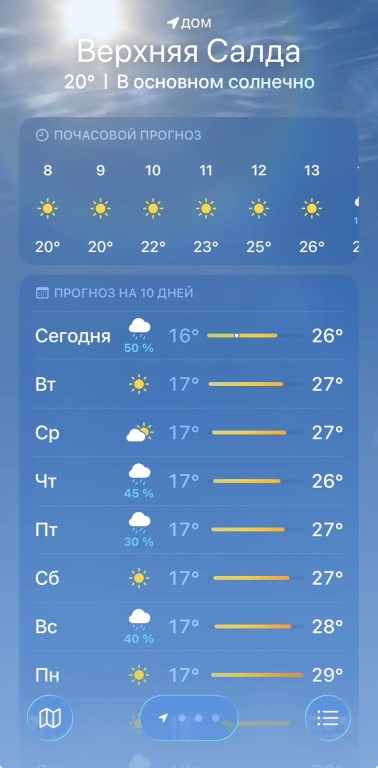Open the list of saved cities
The width and height of the screenshot is (378, 768).
click(328, 719)
